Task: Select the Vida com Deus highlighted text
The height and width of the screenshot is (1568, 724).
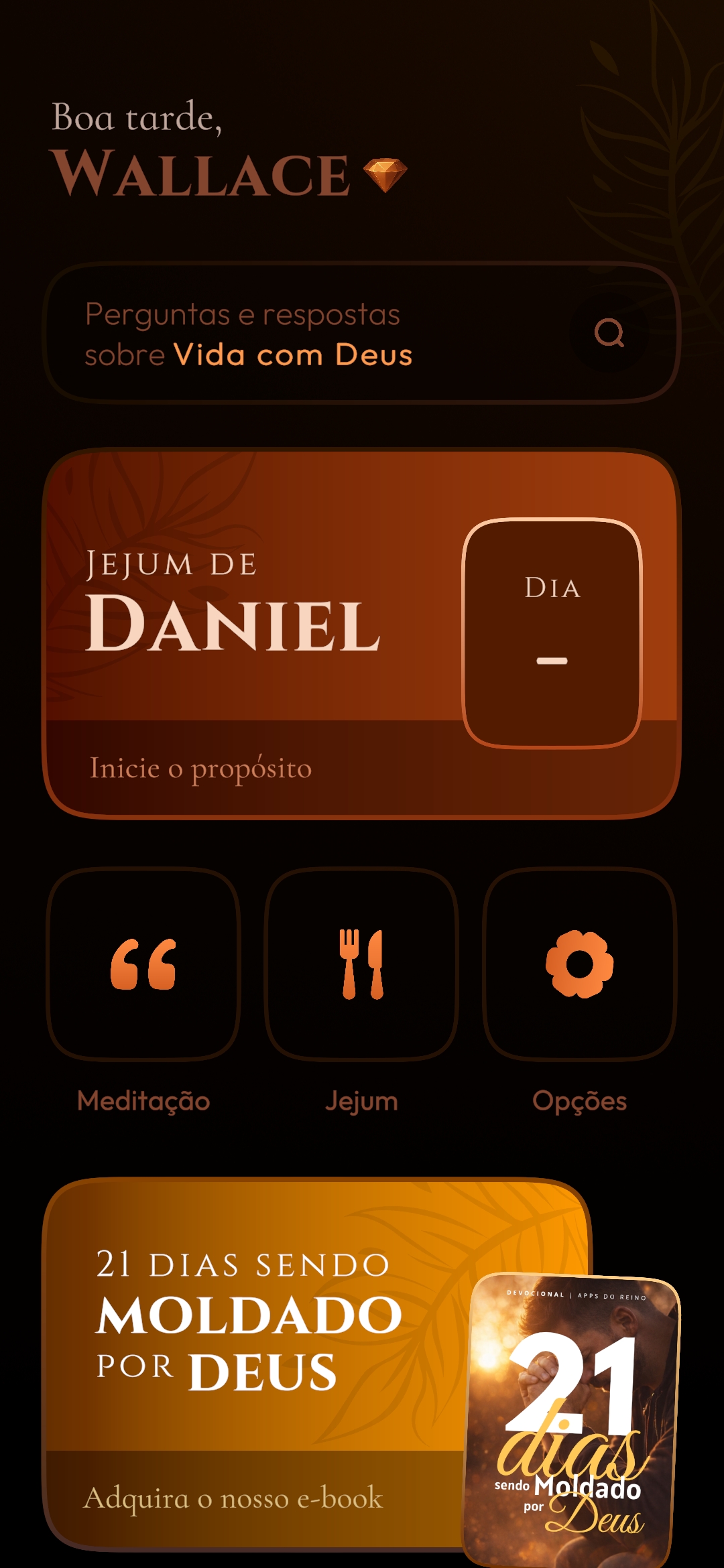Action: [x=293, y=355]
